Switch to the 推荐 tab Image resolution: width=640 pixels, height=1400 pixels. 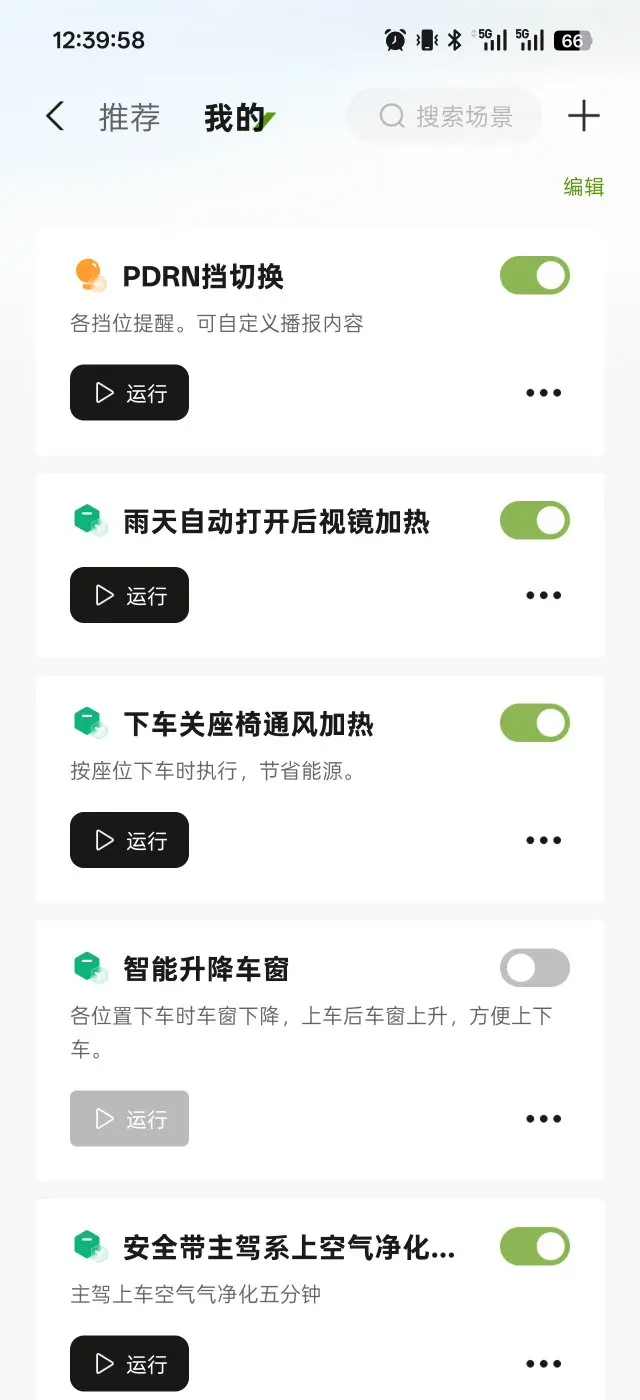pos(129,118)
